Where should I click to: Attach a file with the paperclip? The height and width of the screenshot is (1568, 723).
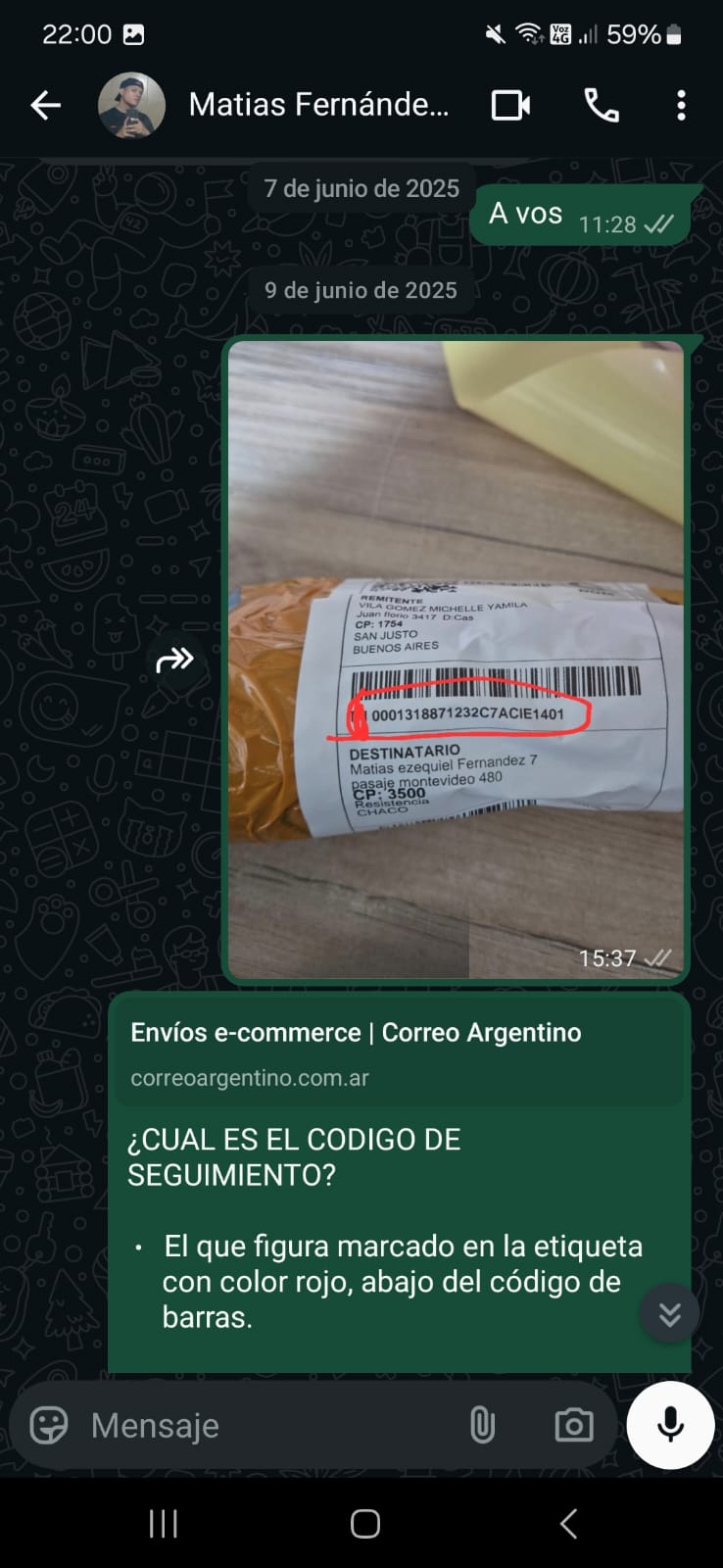point(482,1425)
